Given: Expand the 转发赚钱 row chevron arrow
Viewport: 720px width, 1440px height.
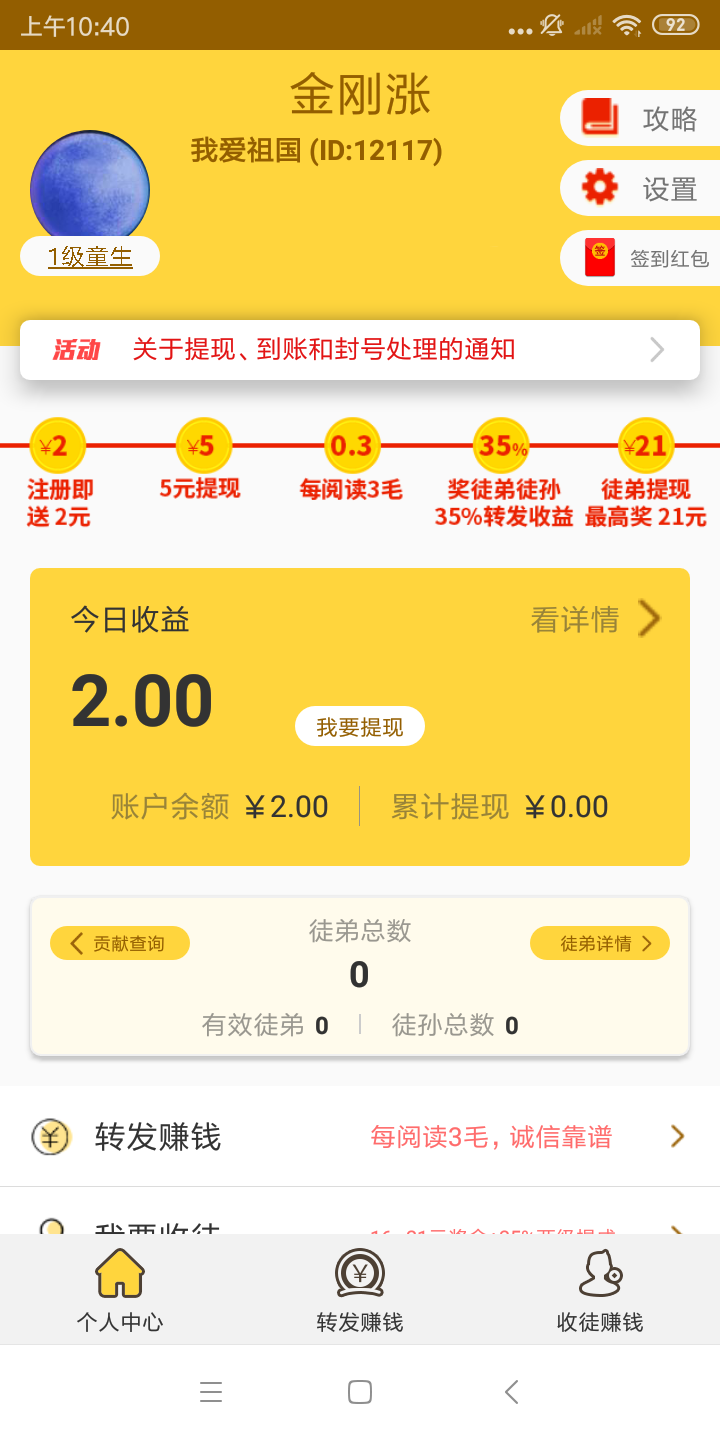Looking at the screenshot, I should 679,1137.
